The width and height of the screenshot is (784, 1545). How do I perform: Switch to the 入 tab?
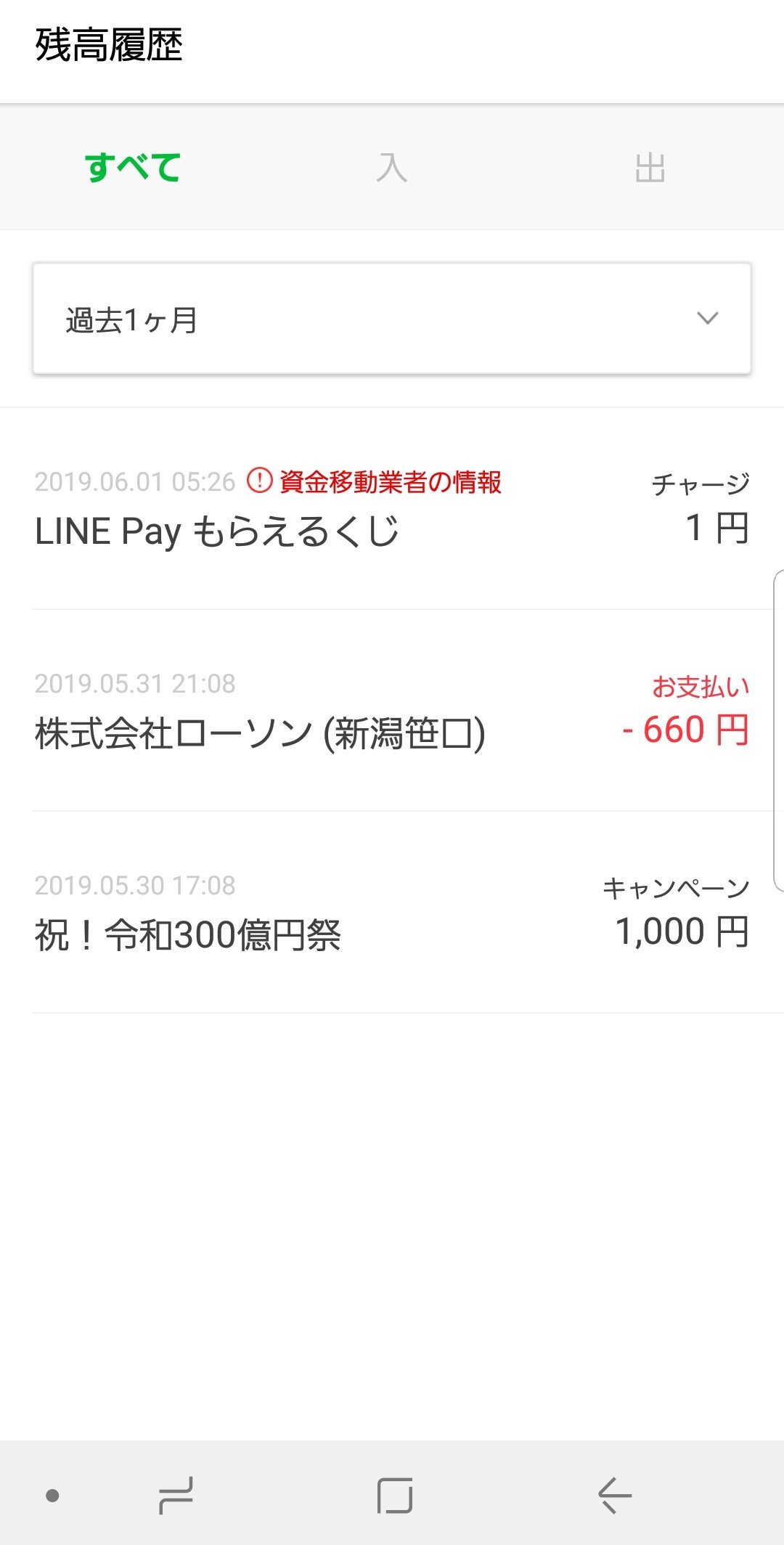click(392, 168)
